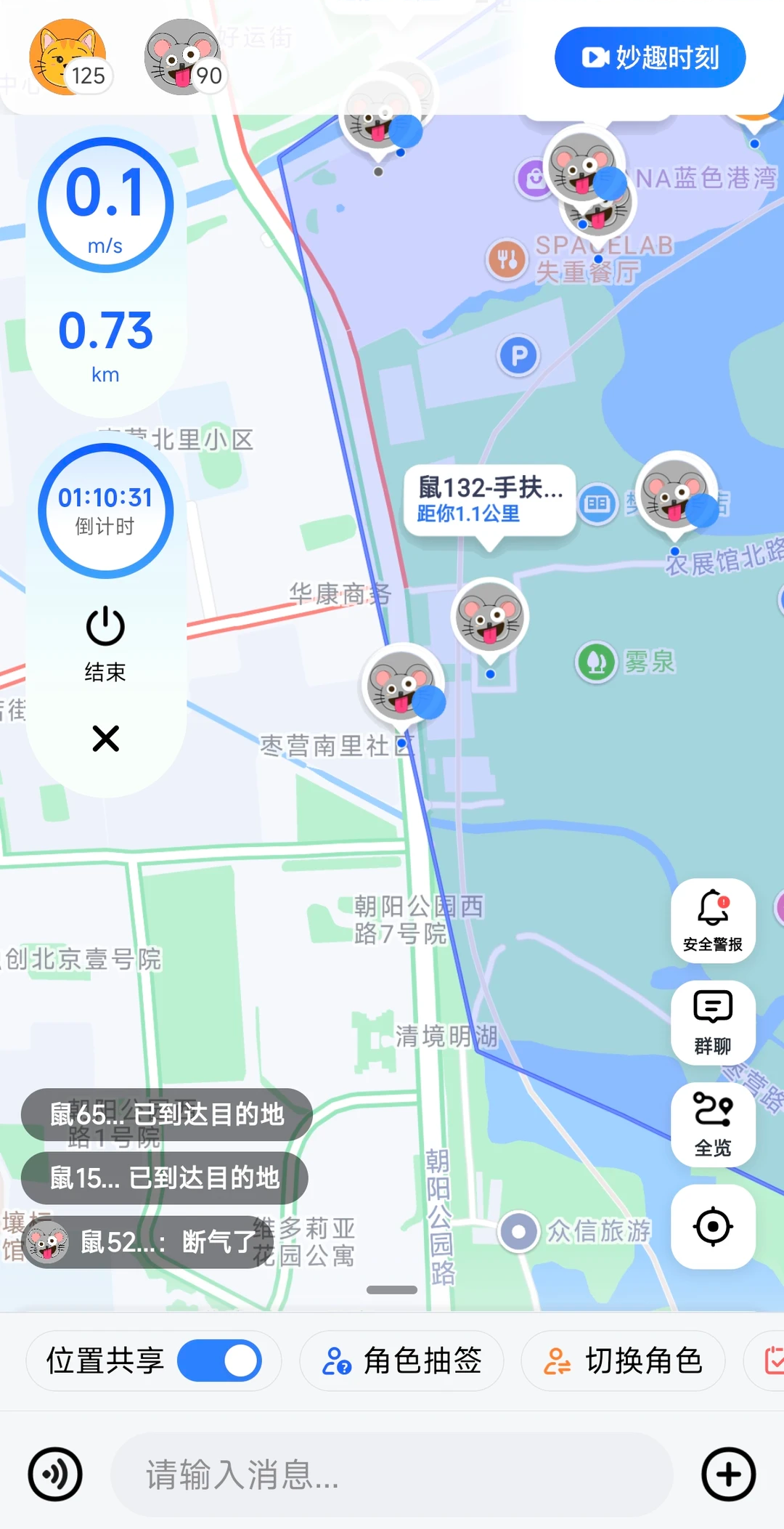Open the 鼠132-手扶 player info bubble
Viewport: 784px width, 1529px height.
pyautogui.click(x=489, y=500)
